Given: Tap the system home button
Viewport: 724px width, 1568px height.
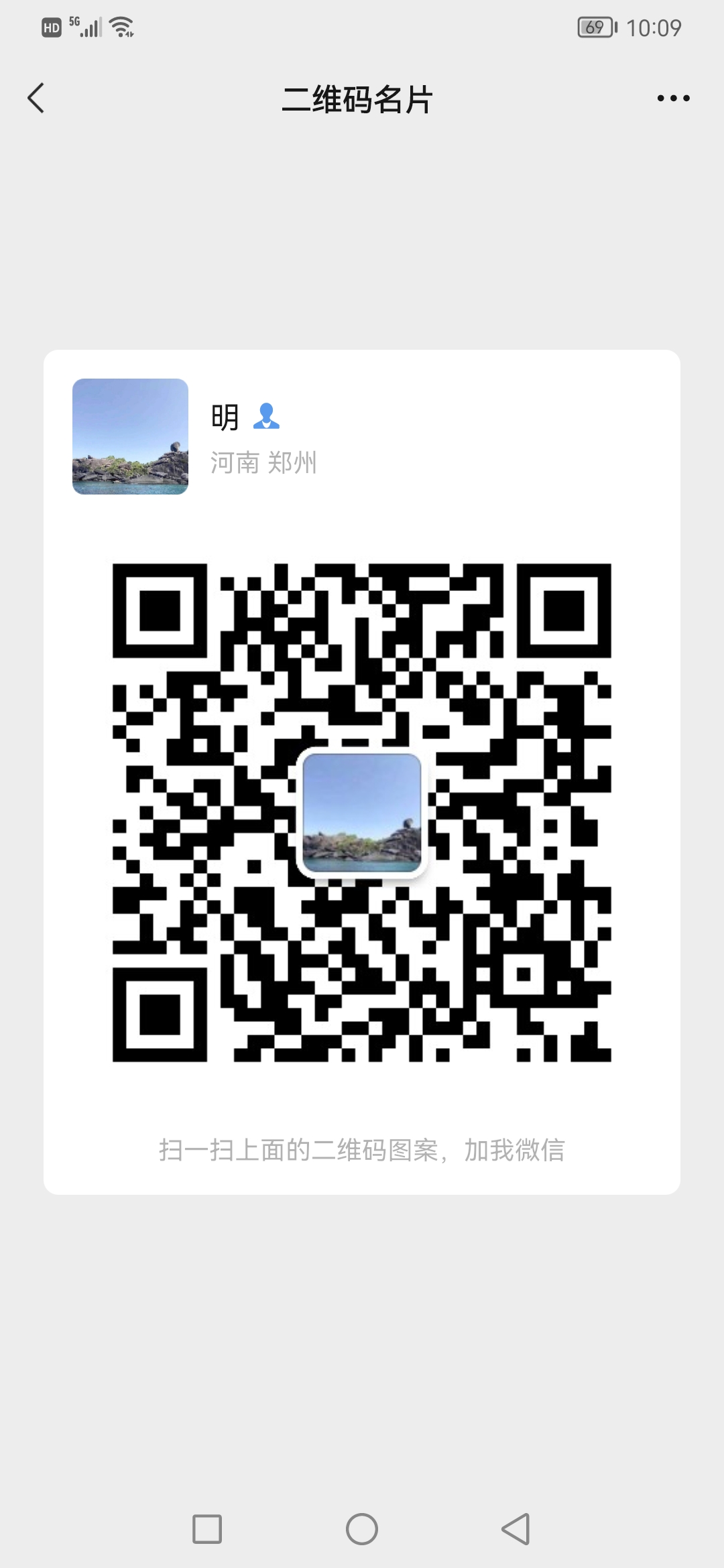Looking at the screenshot, I should point(362,1529).
